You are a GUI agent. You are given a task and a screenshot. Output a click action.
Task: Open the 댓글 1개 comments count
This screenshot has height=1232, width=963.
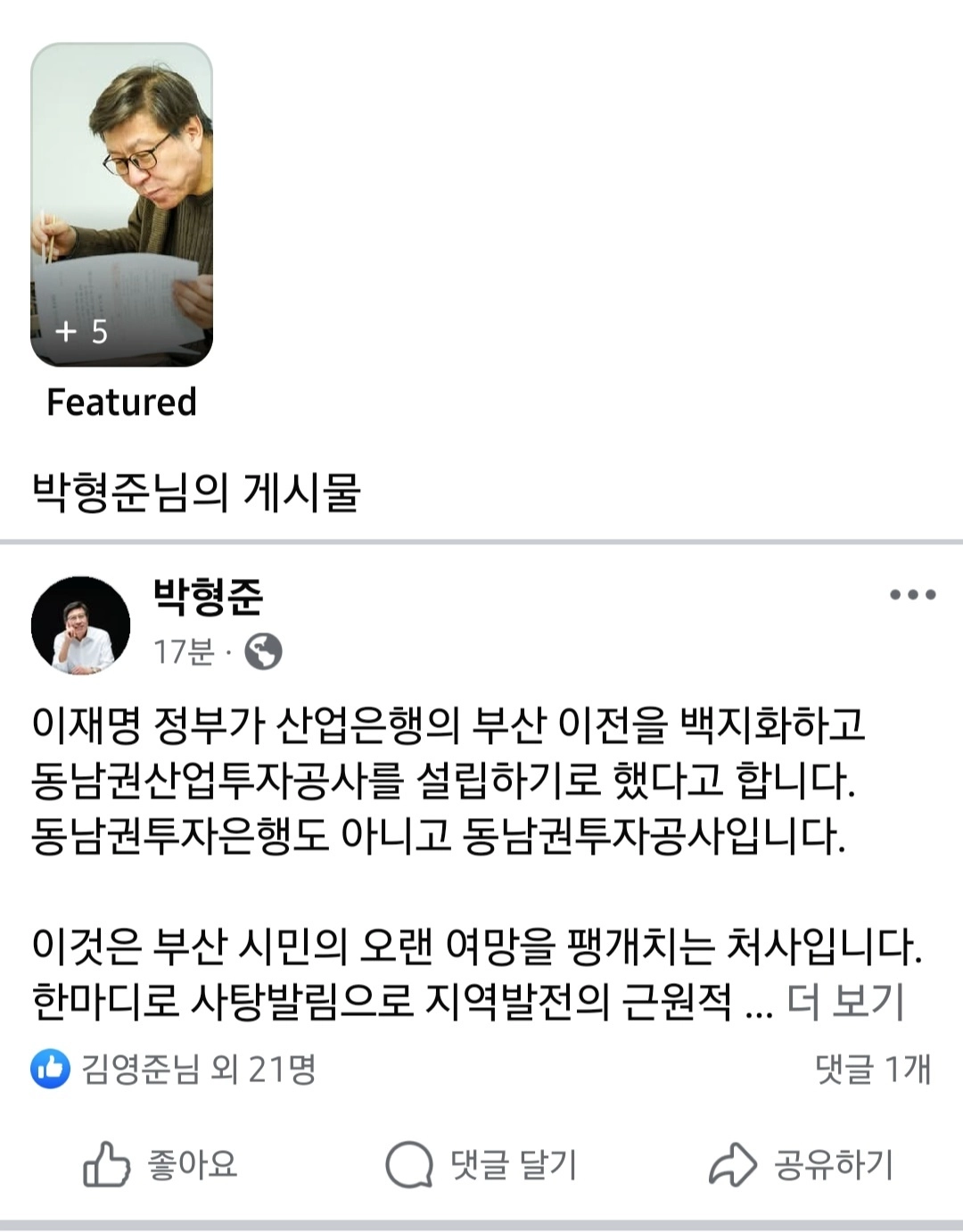click(x=873, y=1068)
